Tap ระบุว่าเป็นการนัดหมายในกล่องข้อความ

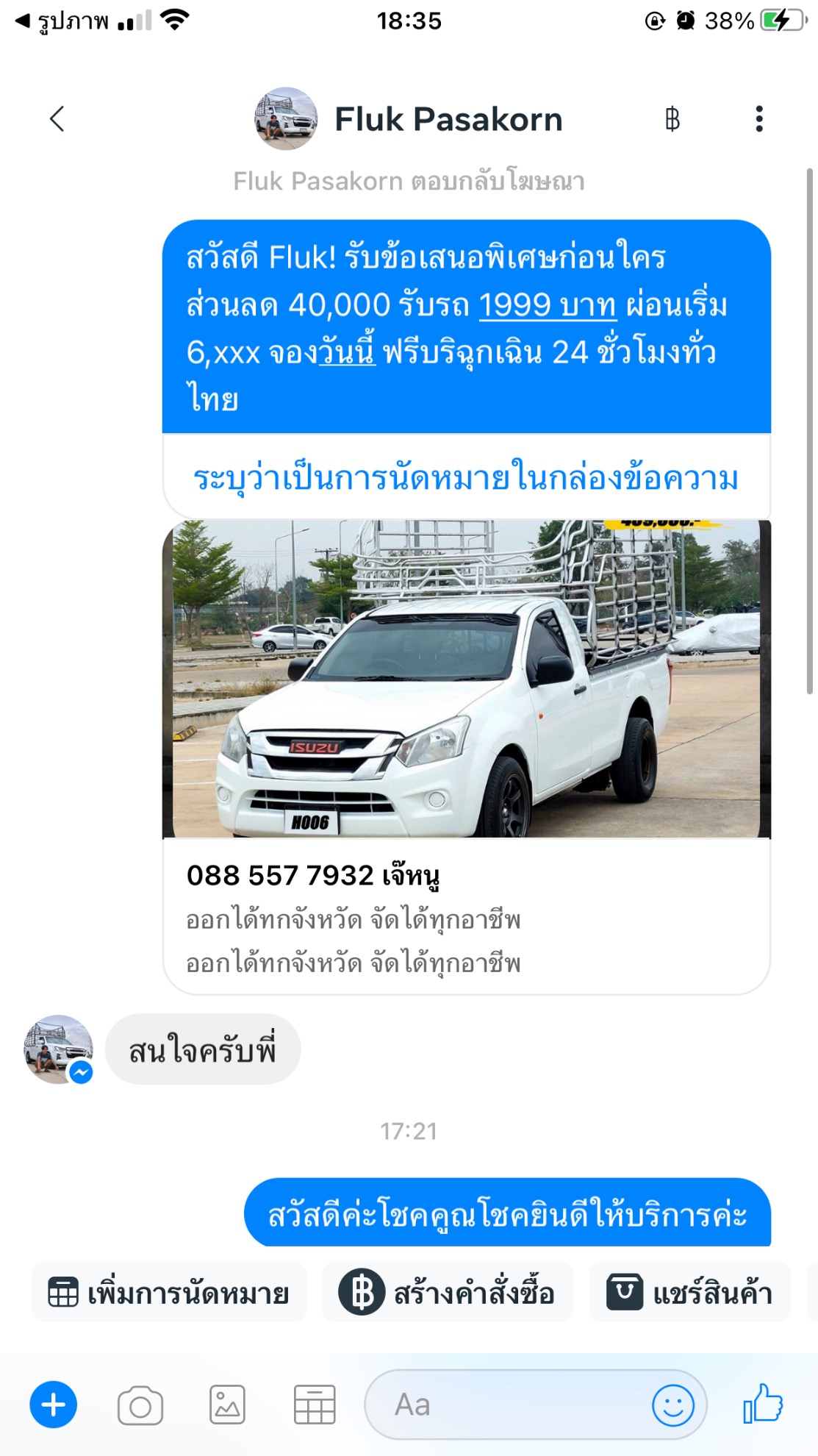click(466, 478)
